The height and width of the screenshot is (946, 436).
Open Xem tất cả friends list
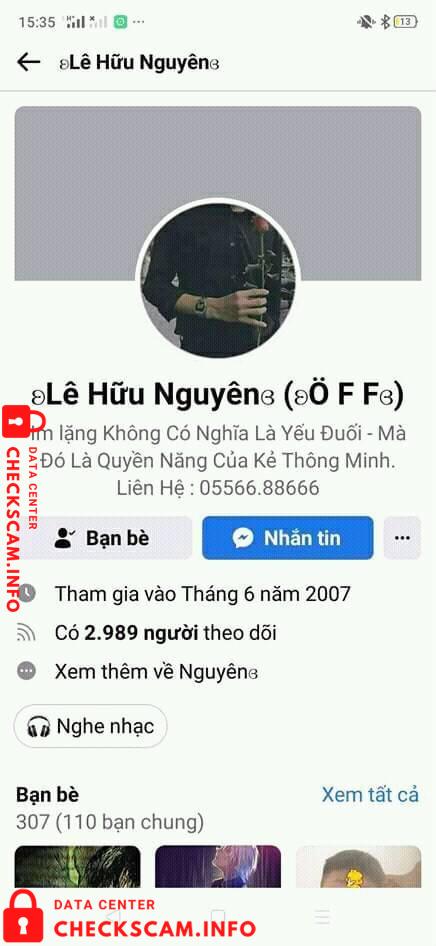coord(370,795)
